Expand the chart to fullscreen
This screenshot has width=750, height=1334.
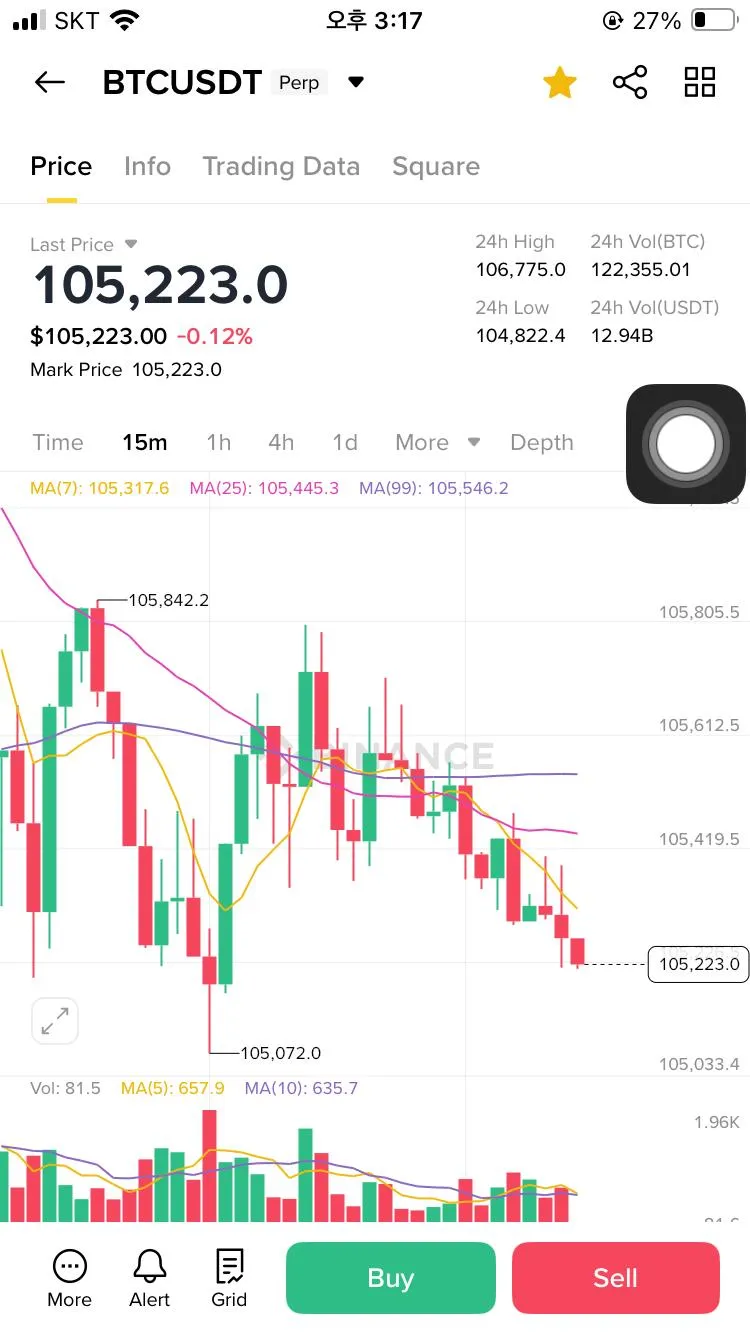point(55,1021)
